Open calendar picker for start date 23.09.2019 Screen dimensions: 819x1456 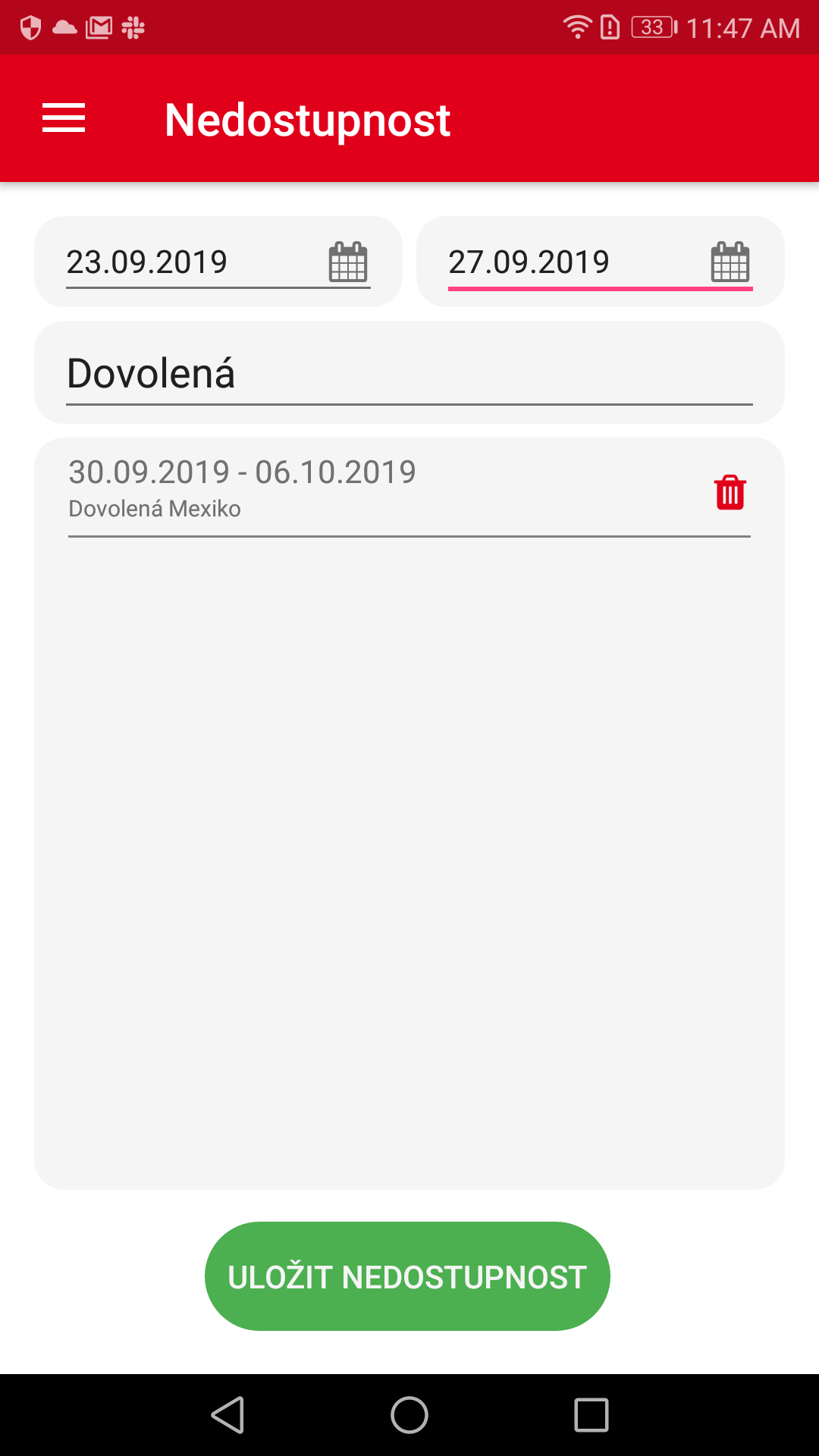(x=348, y=262)
